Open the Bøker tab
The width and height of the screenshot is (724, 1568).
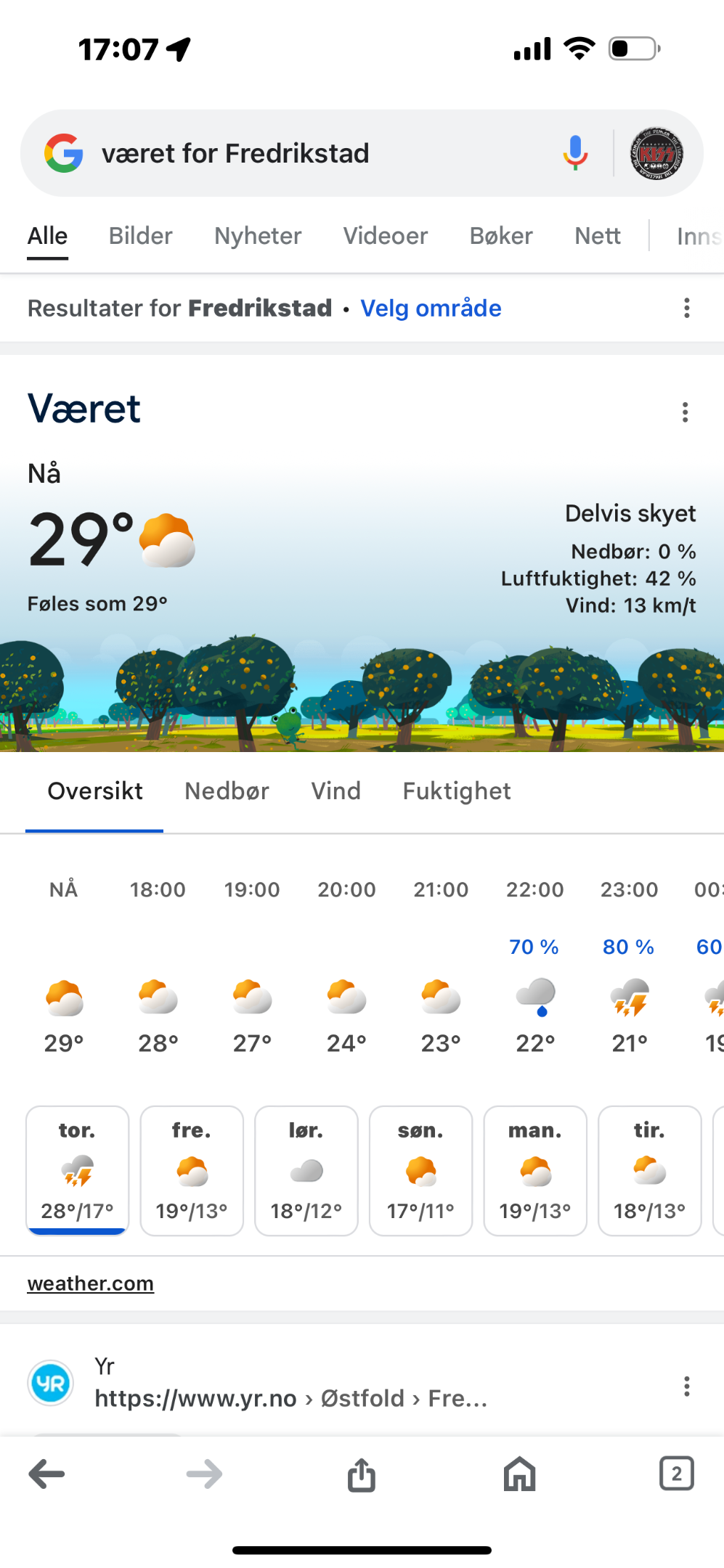pyautogui.click(x=501, y=236)
